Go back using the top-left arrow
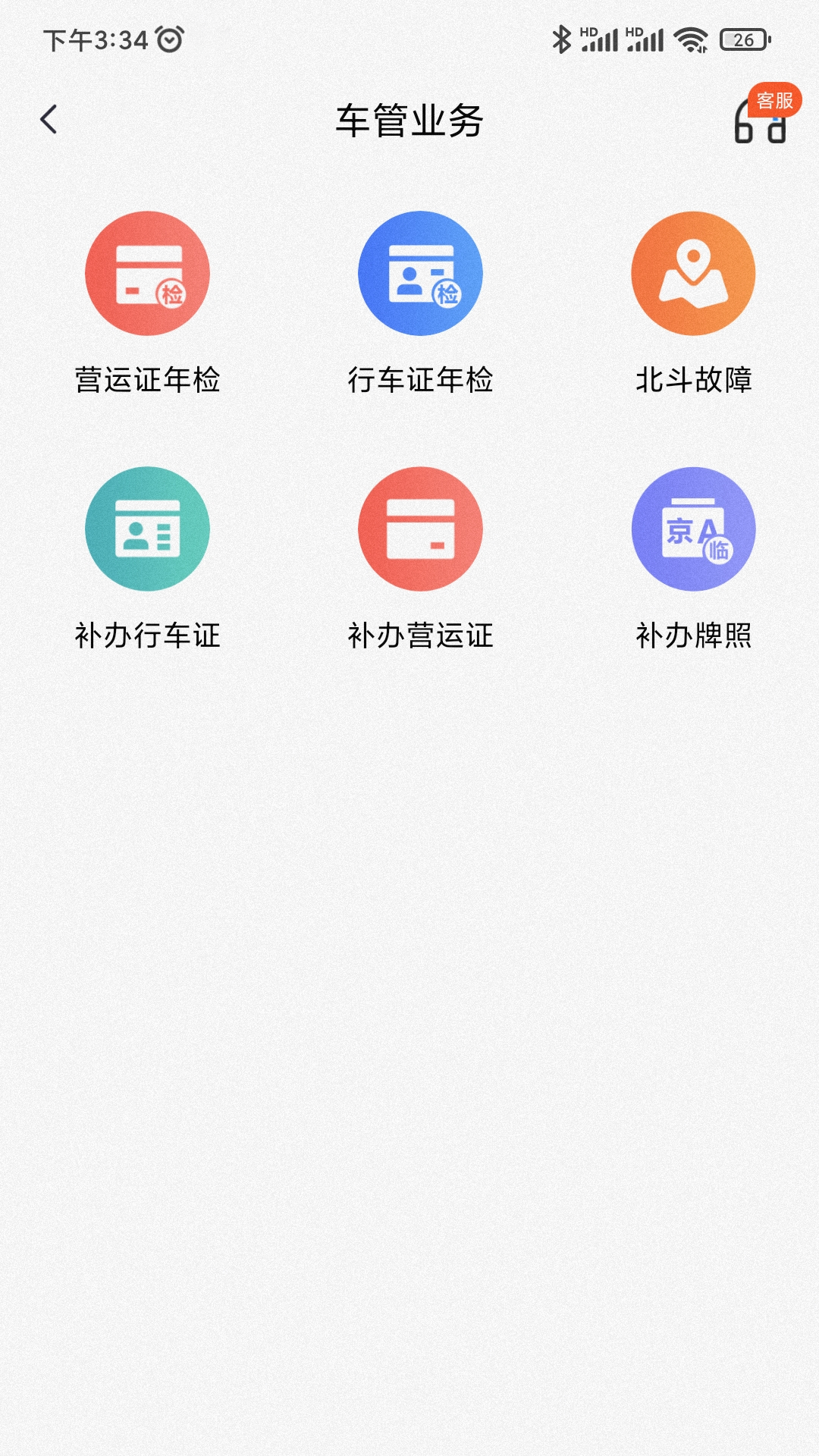 point(49,120)
